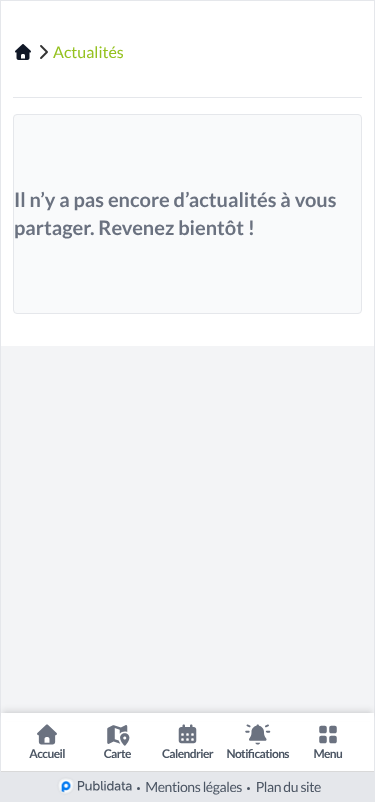This screenshot has width=375, height=812.
Task: Open Plan du site
Action: [289, 787]
